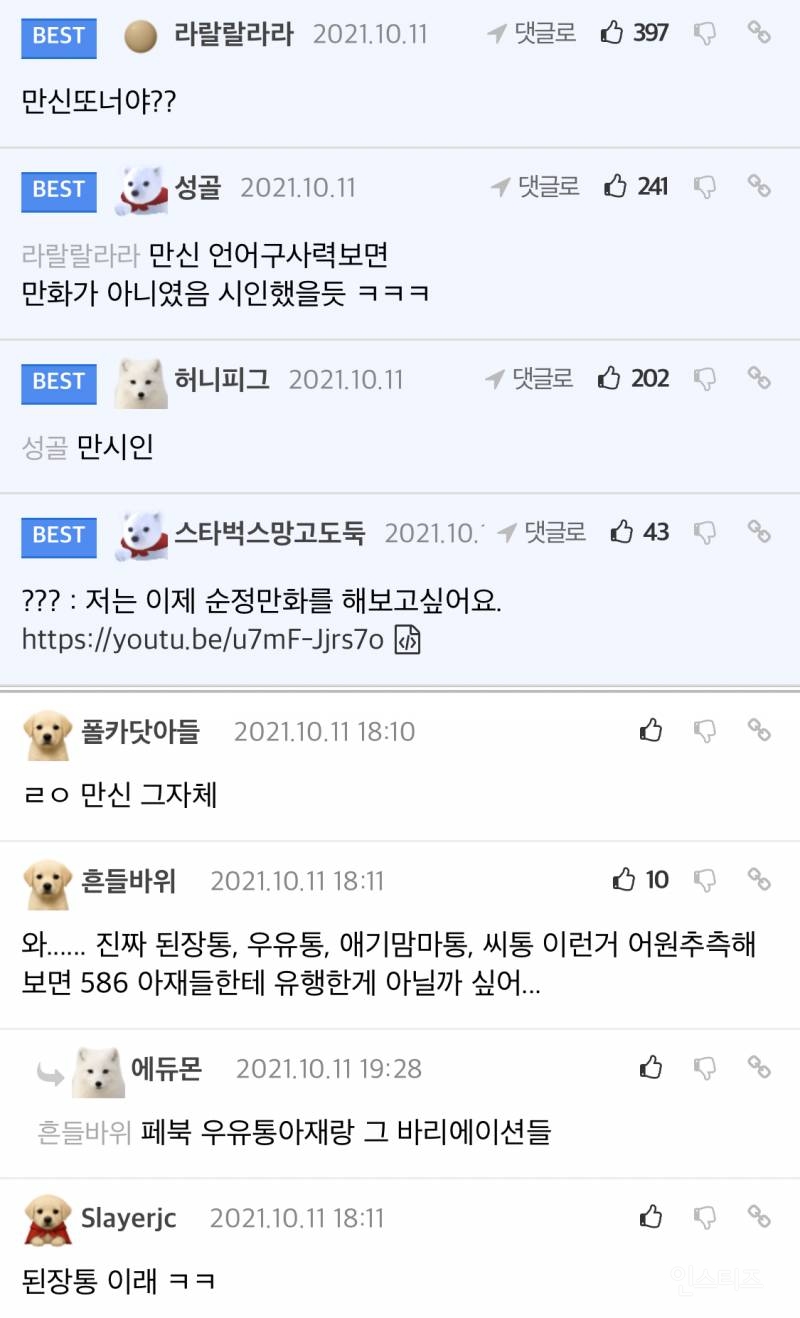Open 성골's polar bear profile picture

point(140,190)
